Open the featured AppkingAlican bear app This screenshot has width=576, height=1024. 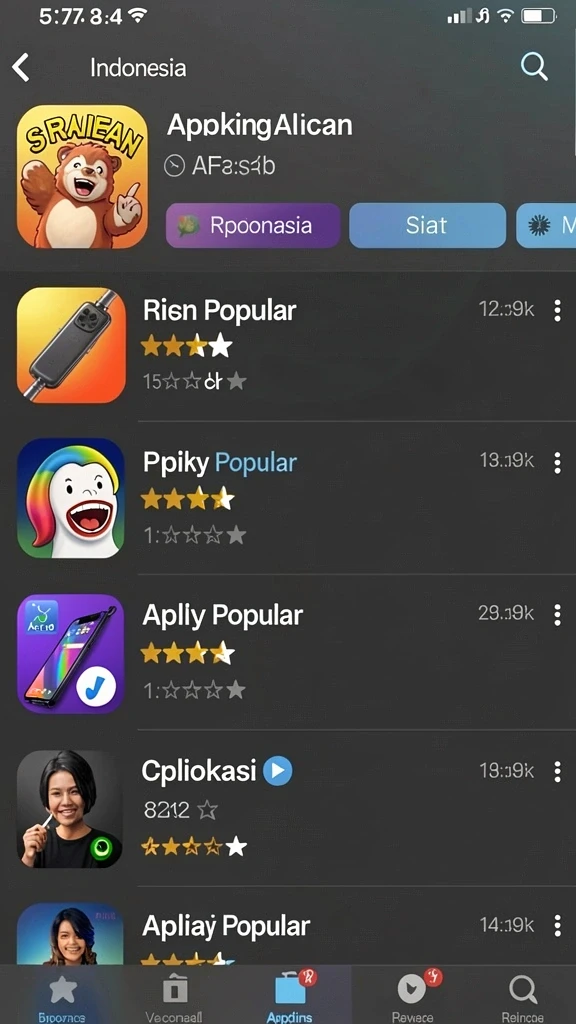pyautogui.click(x=82, y=176)
